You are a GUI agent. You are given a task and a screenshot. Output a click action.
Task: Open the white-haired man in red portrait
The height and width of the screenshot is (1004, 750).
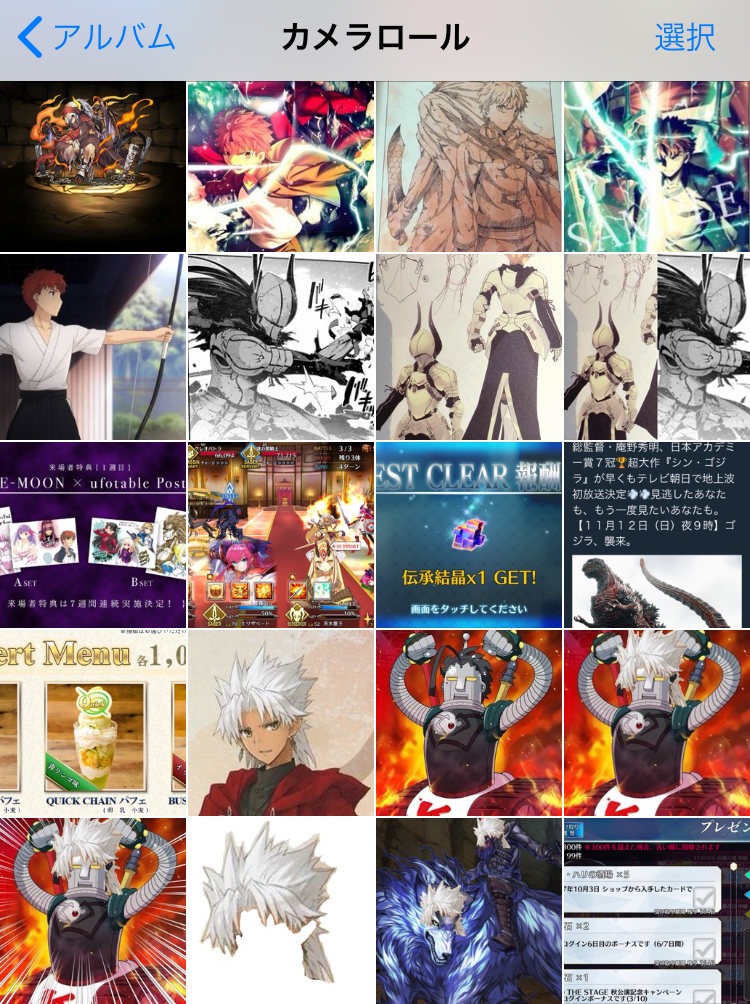[x=280, y=722]
